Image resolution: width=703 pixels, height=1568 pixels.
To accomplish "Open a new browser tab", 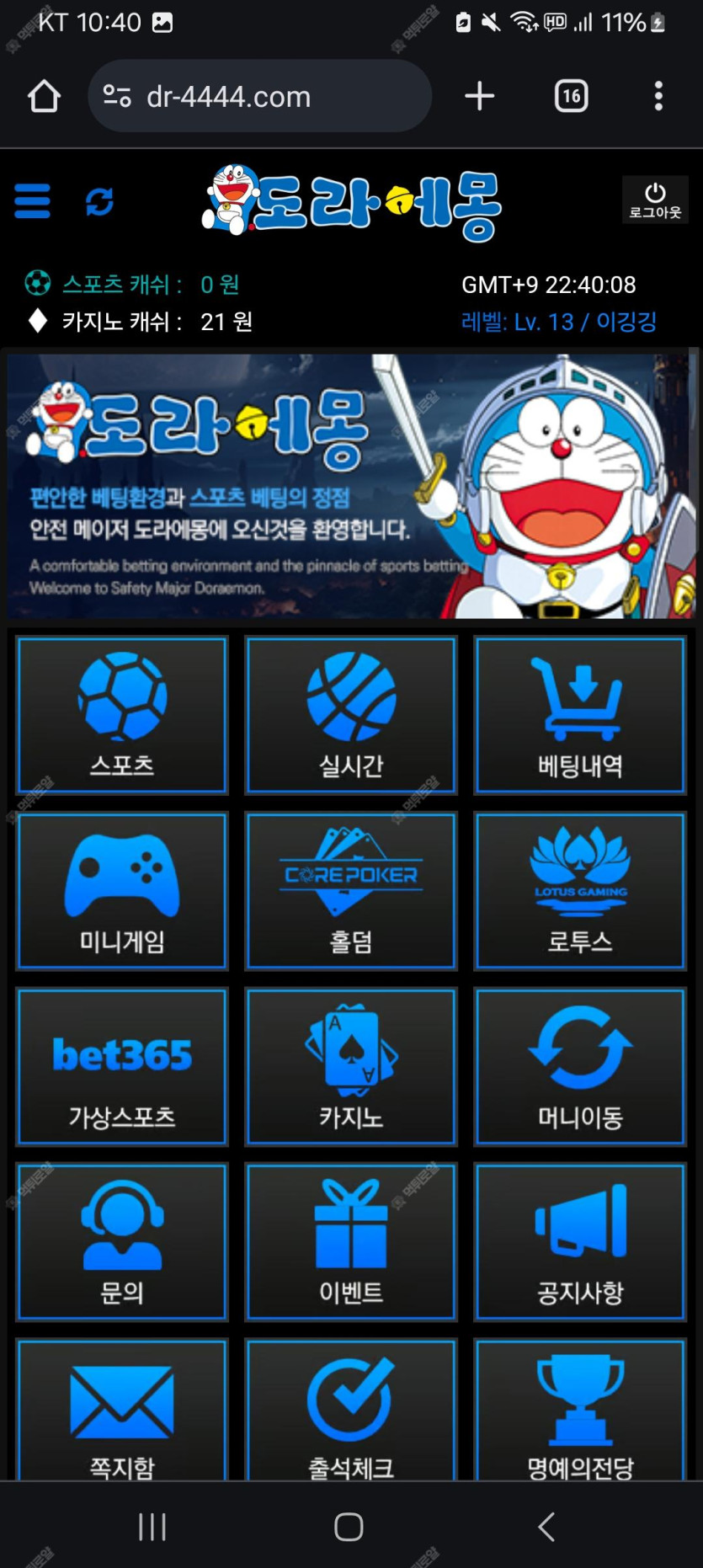I will (479, 96).
